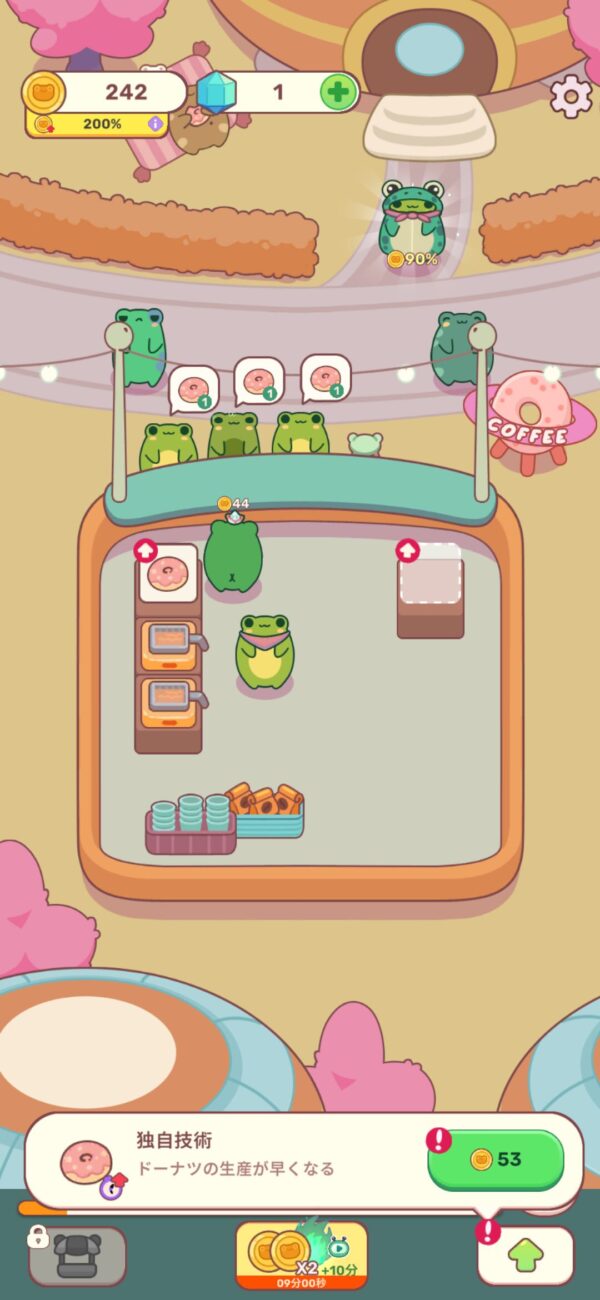
Task: Watch ad for X2 coin boost
Action: pyautogui.click(x=301, y=1255)
